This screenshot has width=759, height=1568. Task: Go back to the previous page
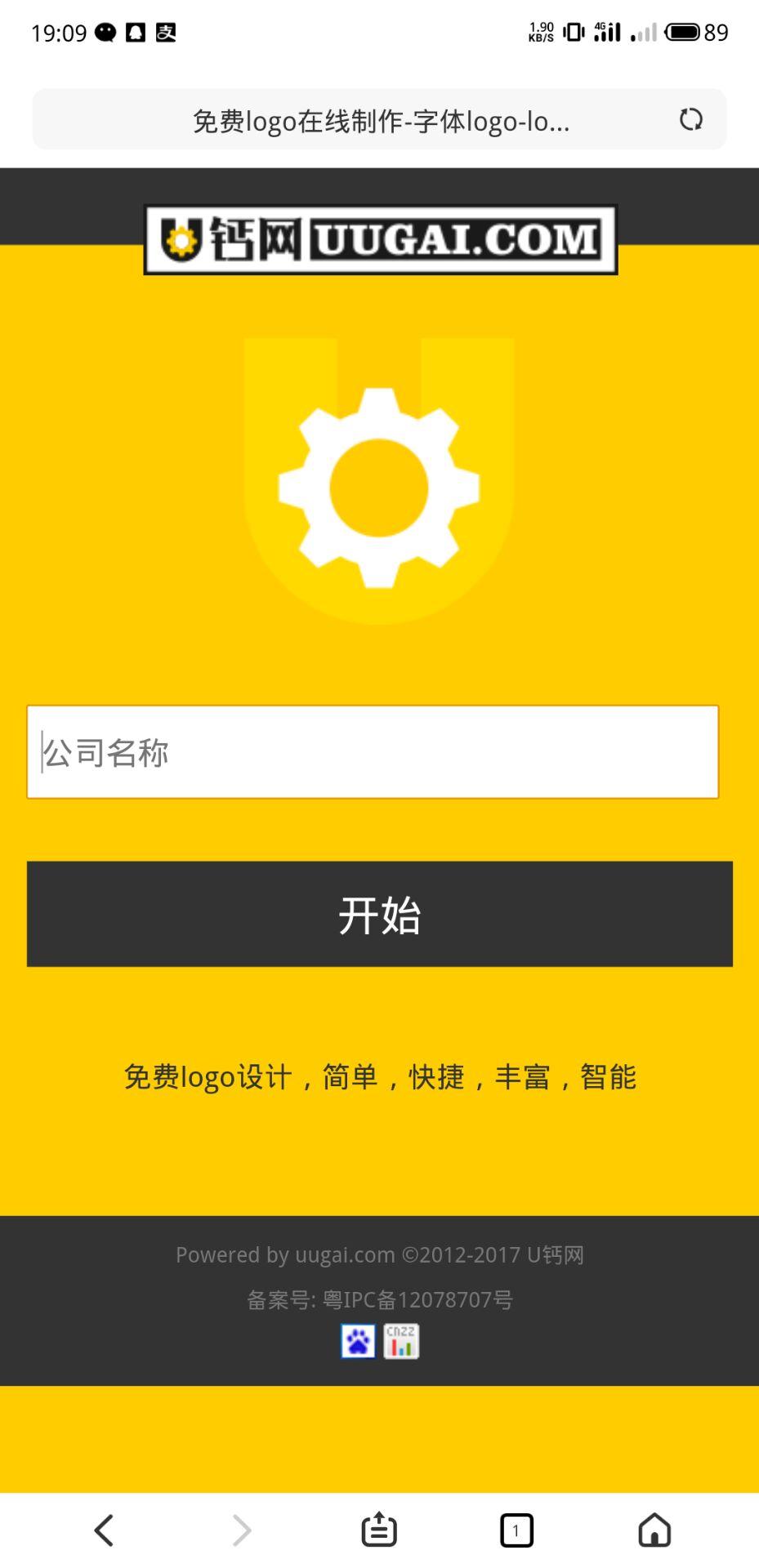click(x=105, y=1530)
